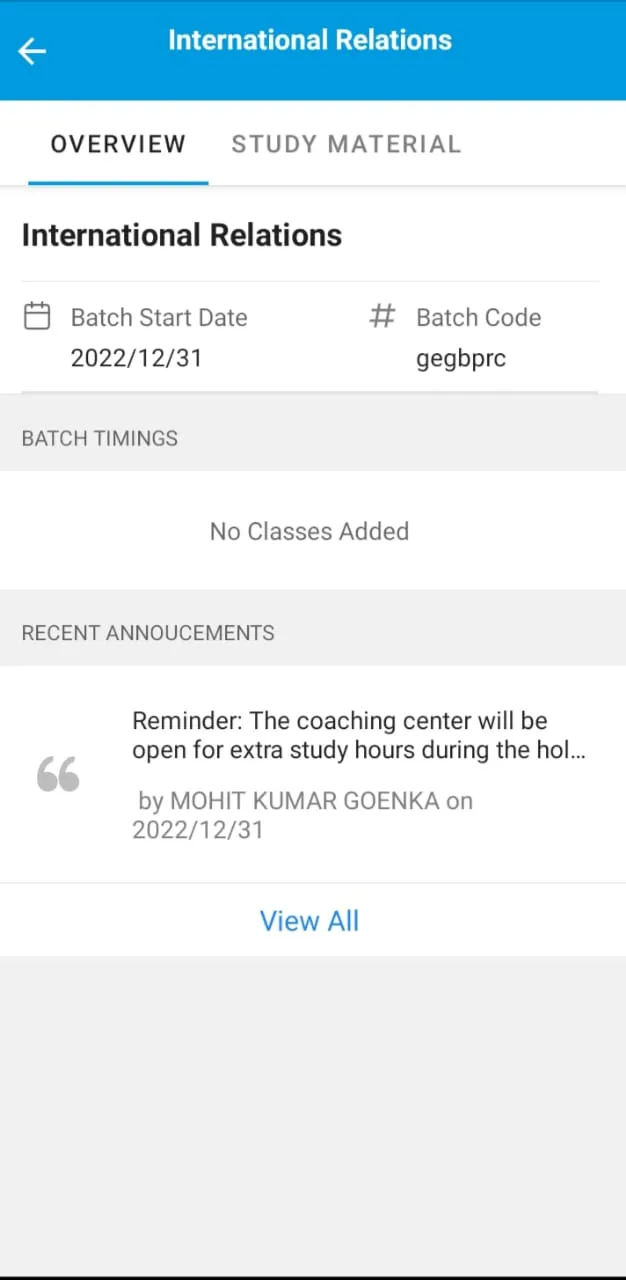Screen dimensions: 626x1280
Task: Switch to the Study Material tab
Action: [x=346, y=144]
